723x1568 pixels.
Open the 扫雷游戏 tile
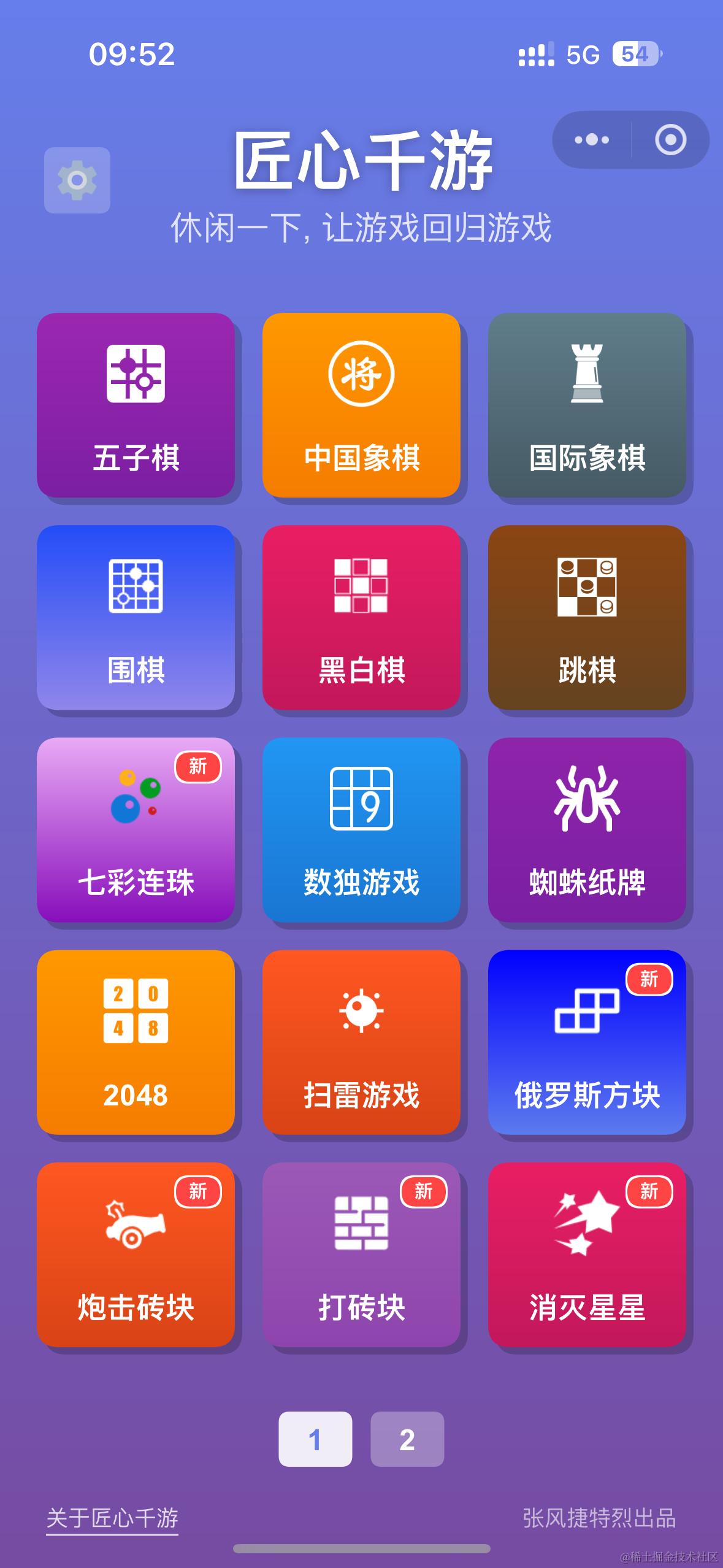point(361,1042)
